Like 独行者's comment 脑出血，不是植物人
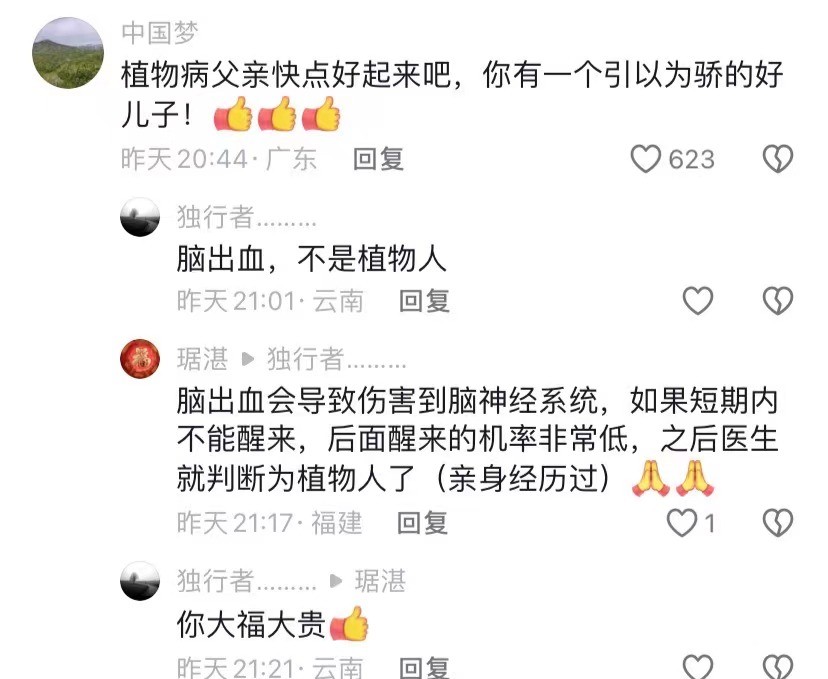Viewport: 828px width, 679px height. [x=697, y=300]
